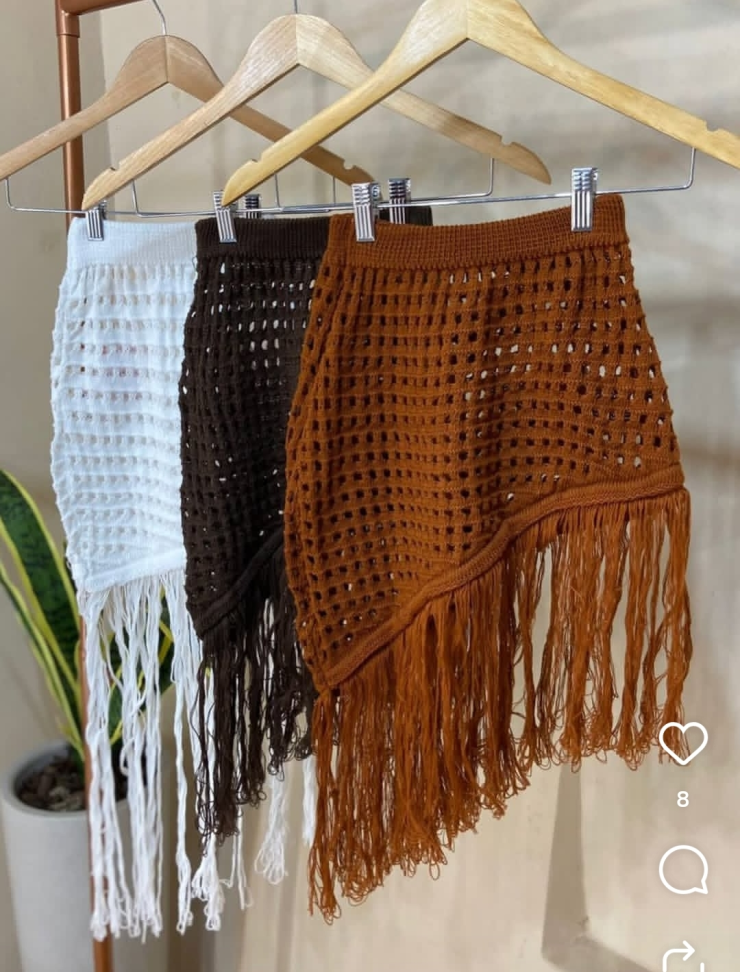Share this post using the arrow icon

684,957
